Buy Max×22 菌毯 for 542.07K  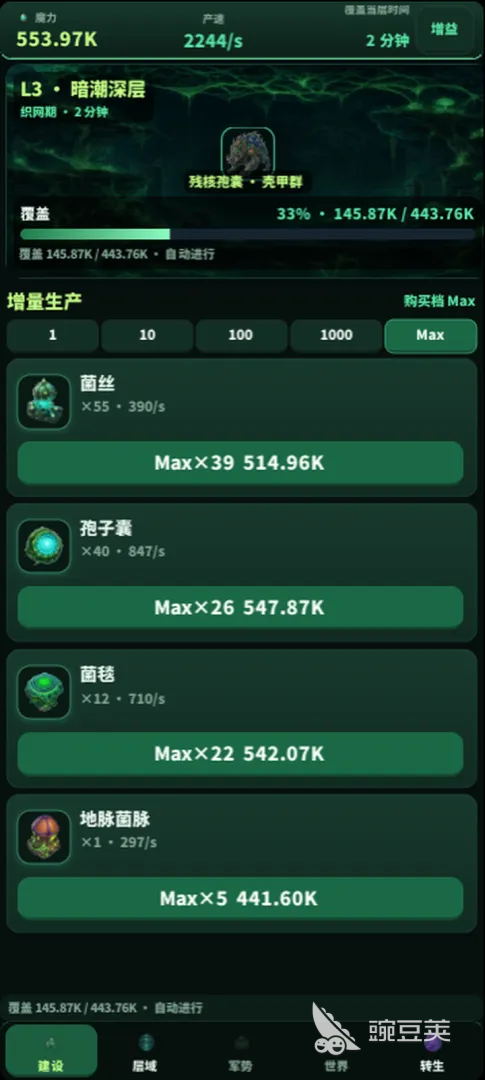click(x=240, y=754)
